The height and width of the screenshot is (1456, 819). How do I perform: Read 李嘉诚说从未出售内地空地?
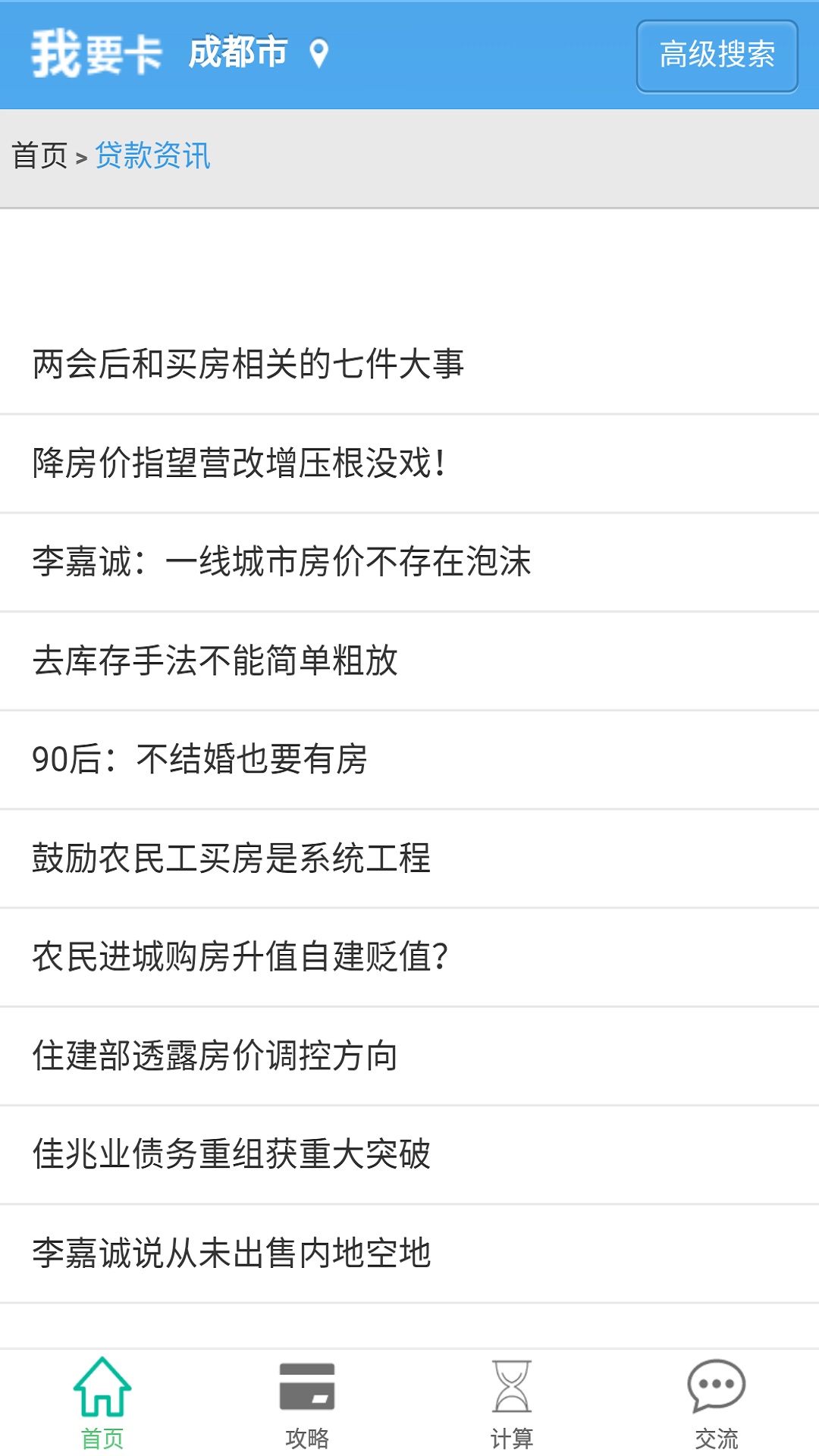coord(231,1253)
